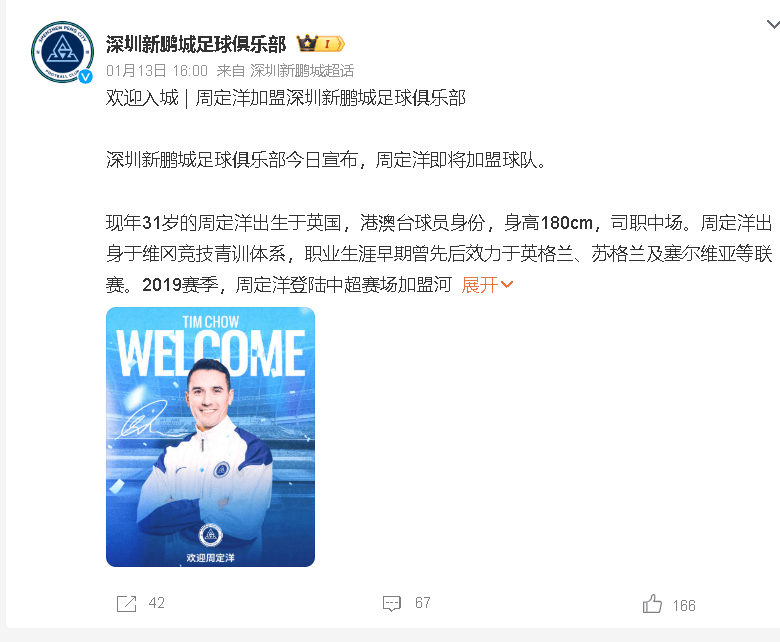Like this post
Screen dimensions: 780x642
[669, 604]
